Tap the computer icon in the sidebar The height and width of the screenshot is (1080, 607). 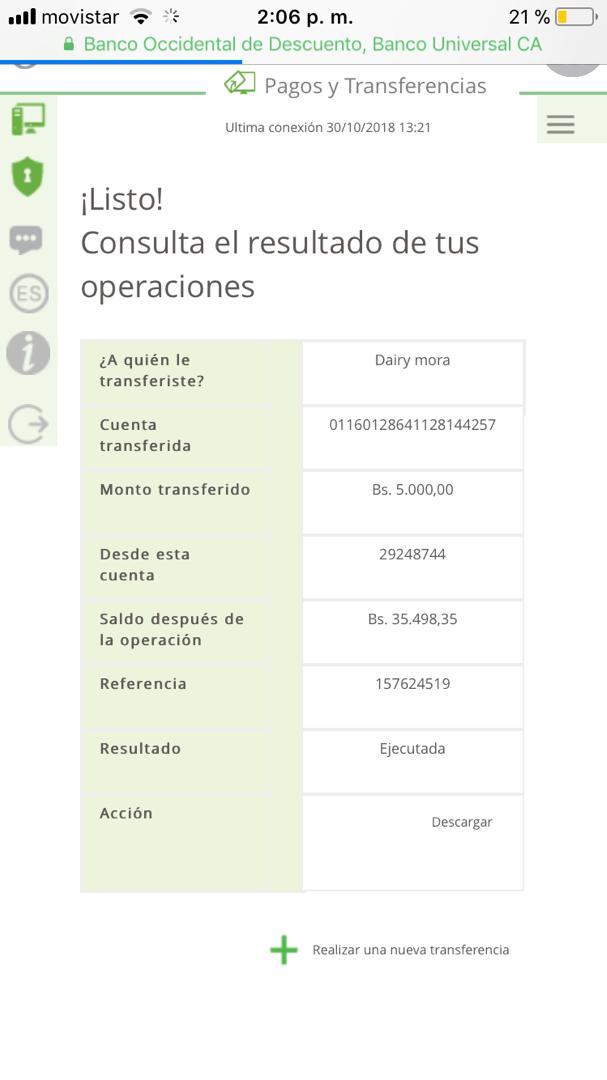(28, 119)
